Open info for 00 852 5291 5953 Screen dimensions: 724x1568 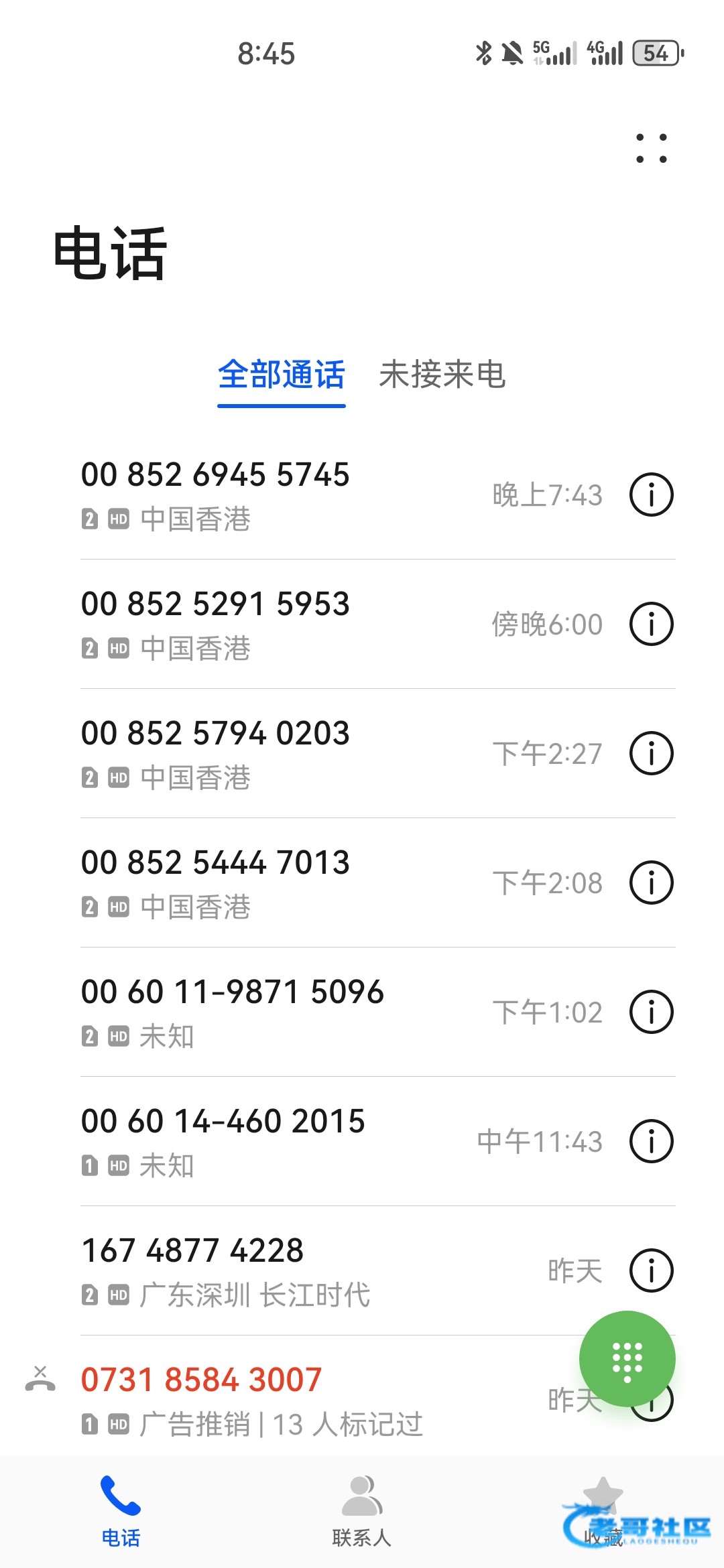652,625
